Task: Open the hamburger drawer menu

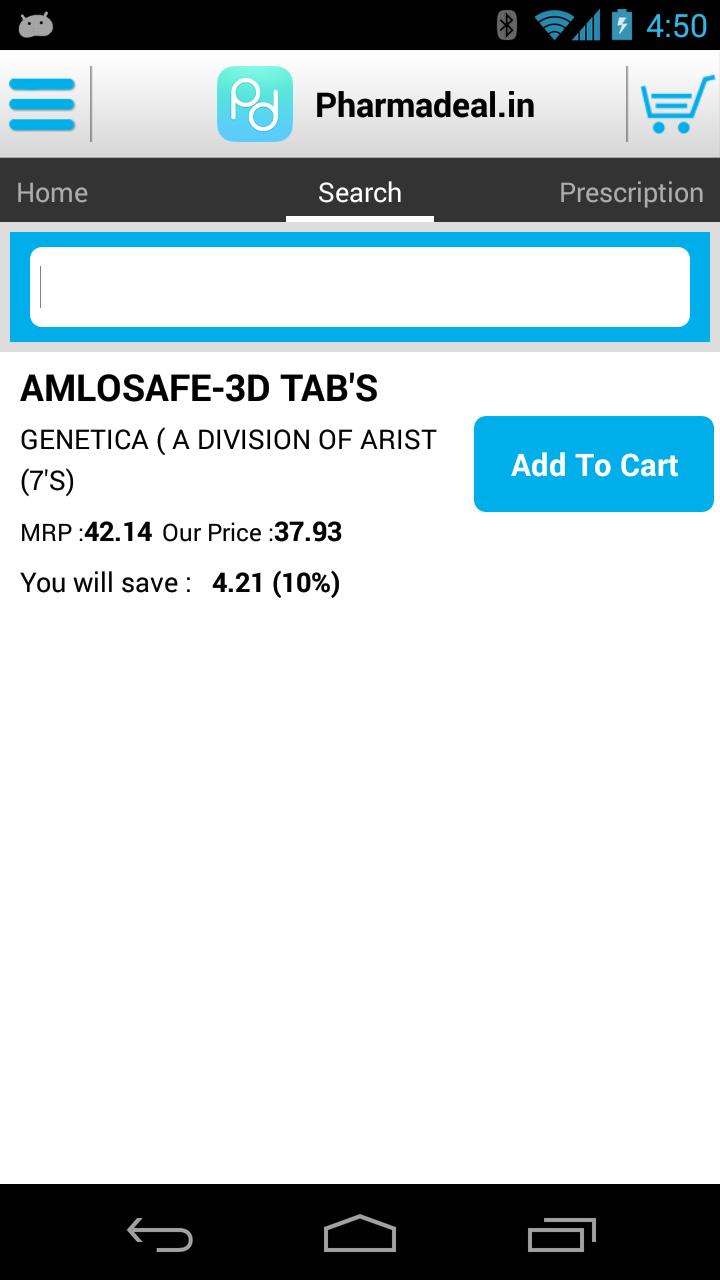Action: click(x=42, y=104)
